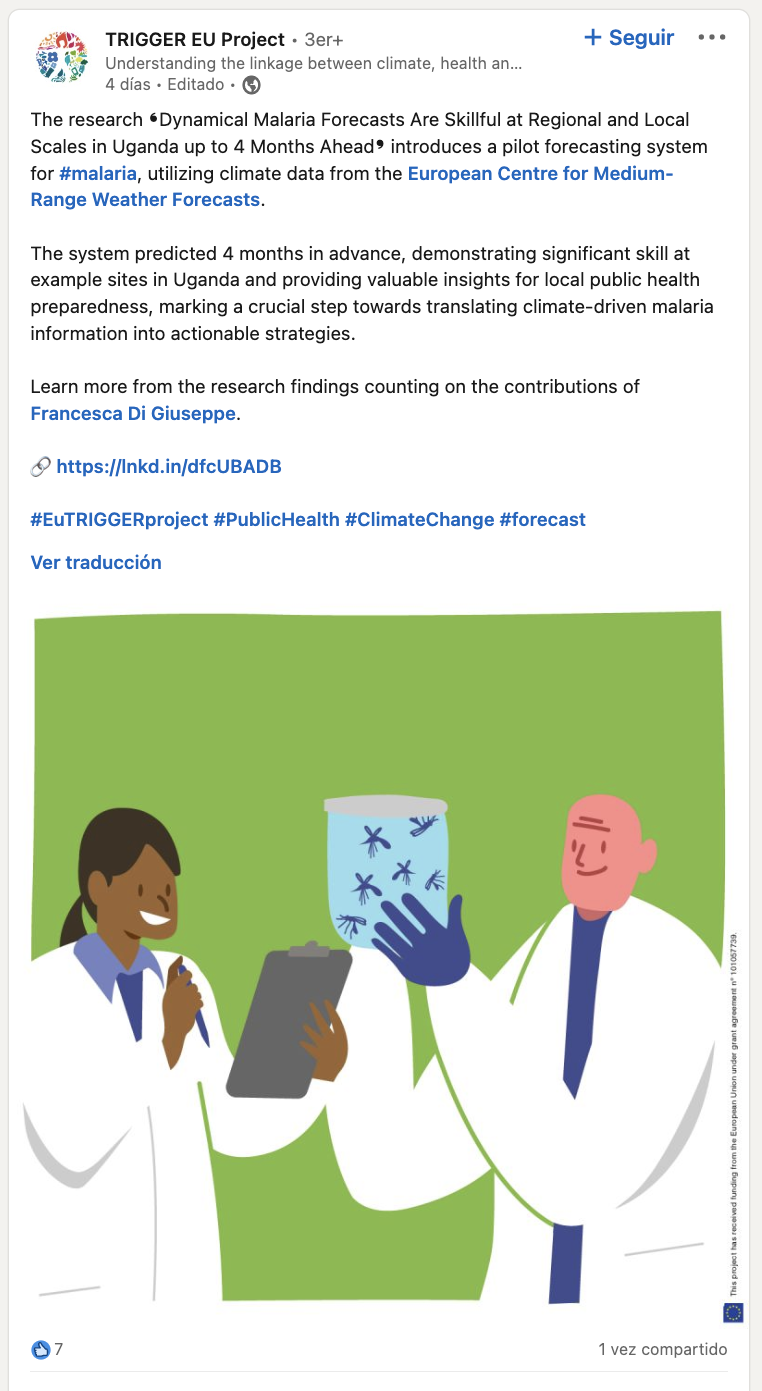Viewport: 762px width, 1391px height.
Task: Open the TRIGGER EU Project name link
Action: click(x=195, y=40)
